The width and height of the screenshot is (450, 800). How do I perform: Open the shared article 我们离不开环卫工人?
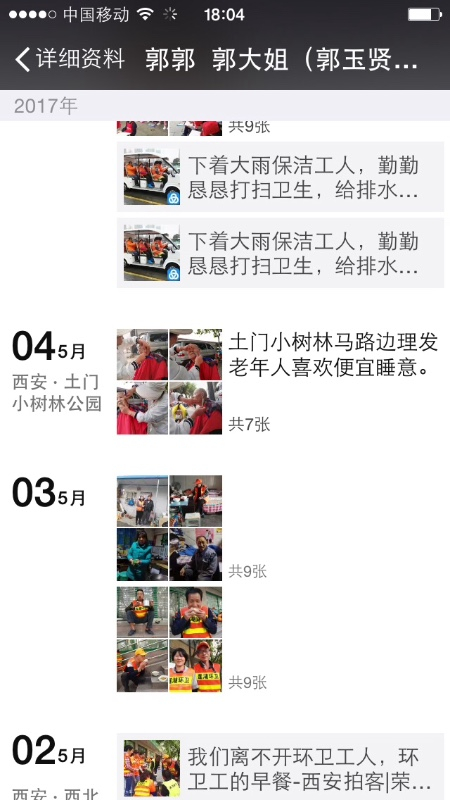point(281,766)
